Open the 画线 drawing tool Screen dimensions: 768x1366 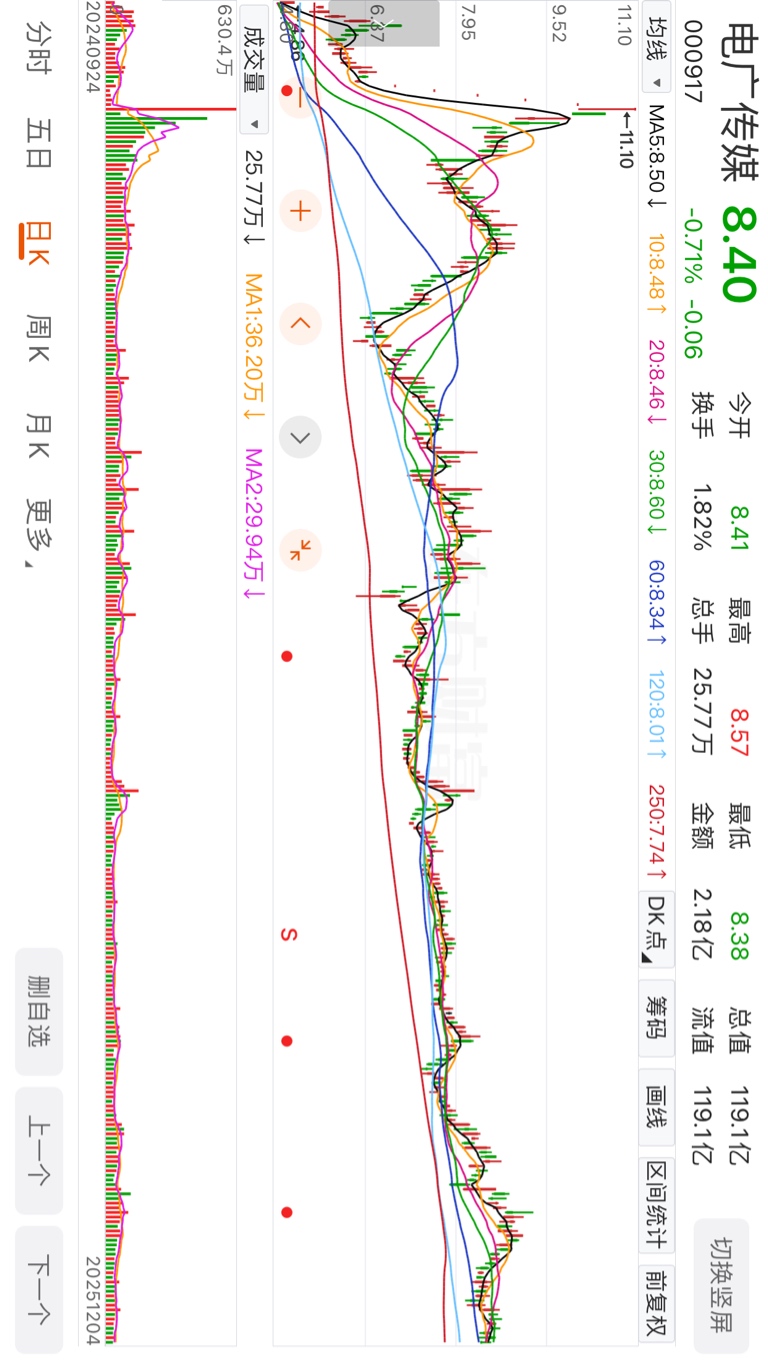657,1106
